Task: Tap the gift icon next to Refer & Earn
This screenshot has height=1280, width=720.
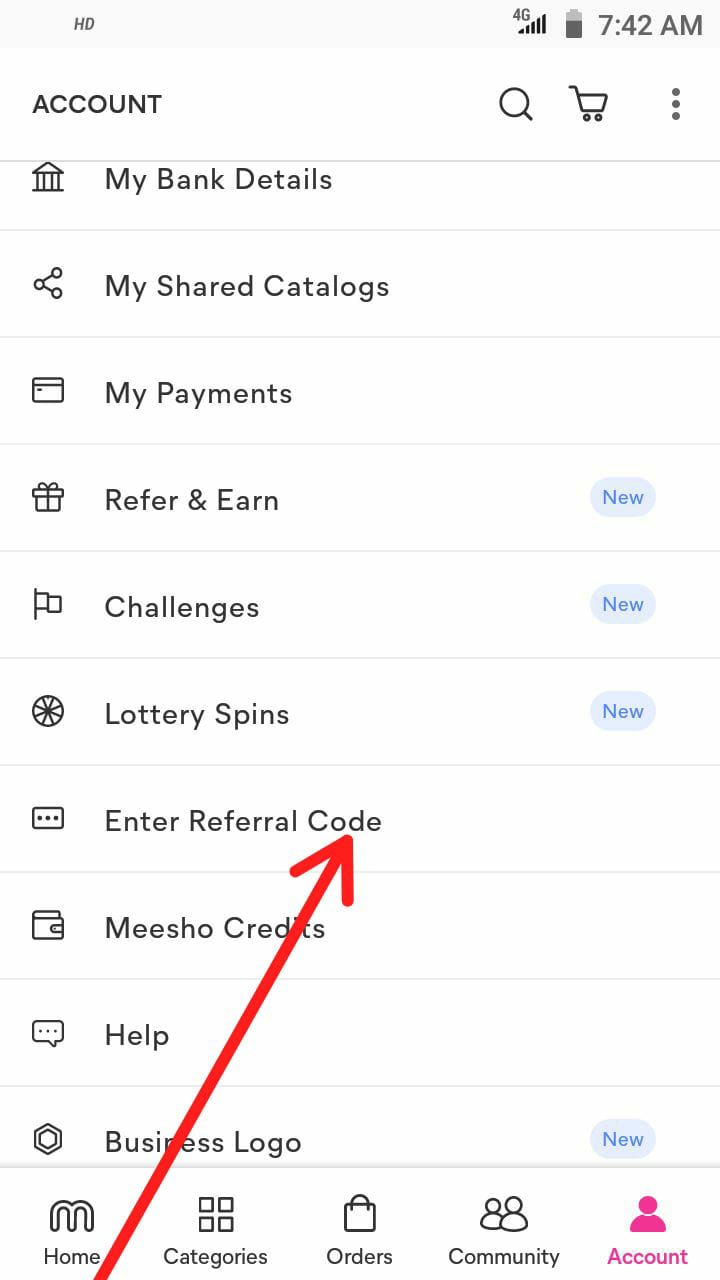Action: 47,497
